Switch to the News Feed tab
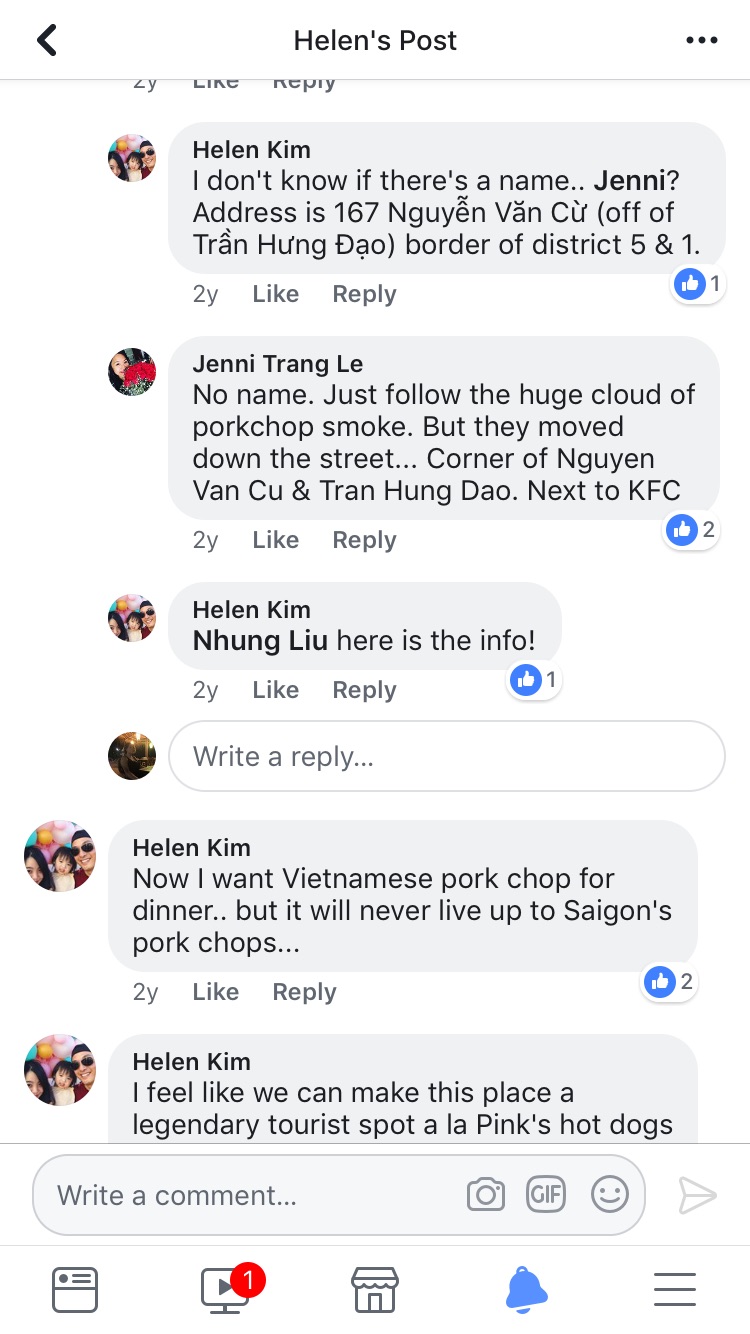This screenshot has width=750, height=1334. pos(75,1290)
